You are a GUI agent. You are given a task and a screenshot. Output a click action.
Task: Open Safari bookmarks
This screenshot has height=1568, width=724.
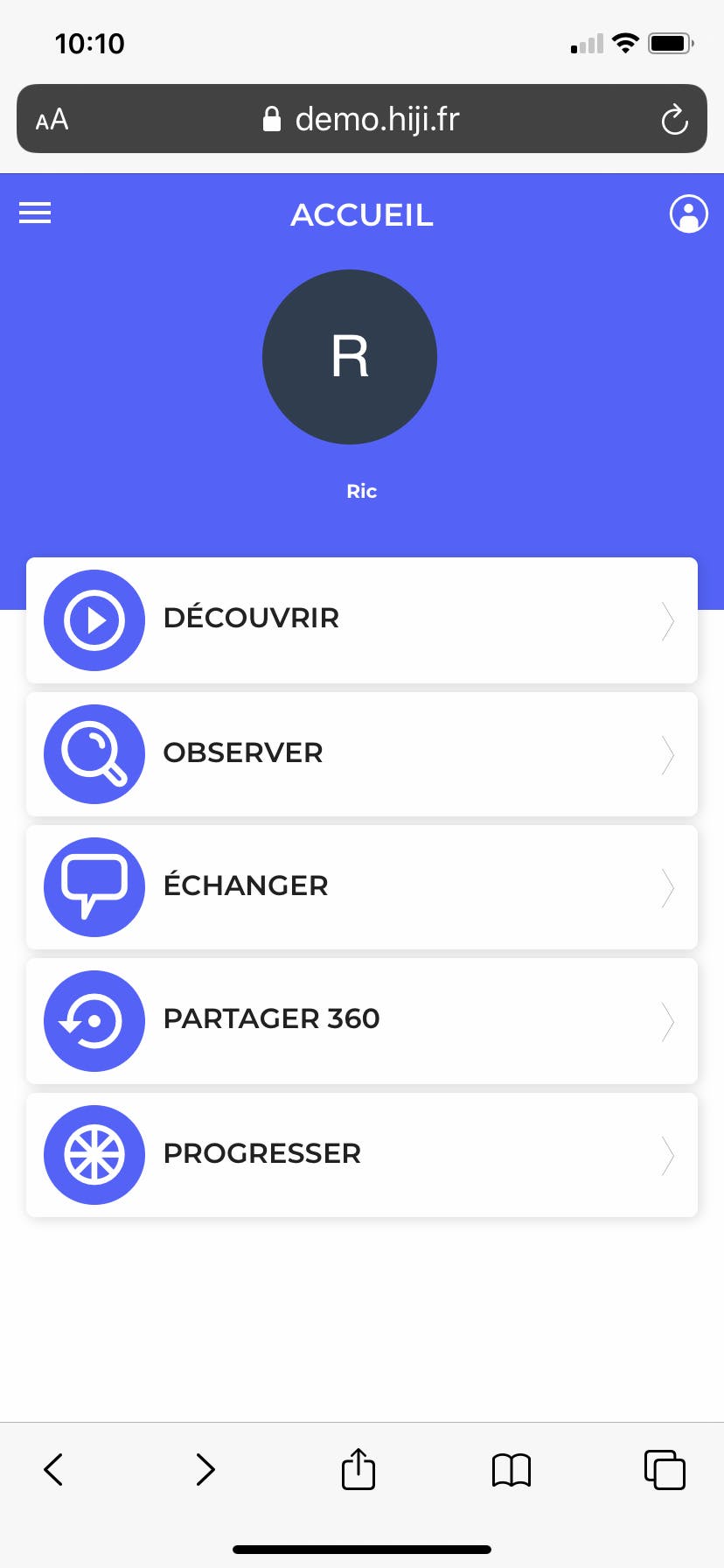[512, 1470]
